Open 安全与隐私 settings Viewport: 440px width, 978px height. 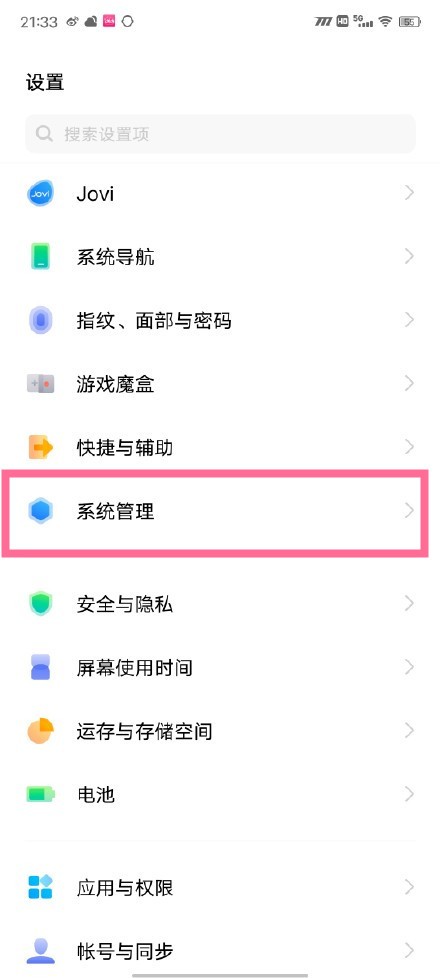tap(220, 604)
